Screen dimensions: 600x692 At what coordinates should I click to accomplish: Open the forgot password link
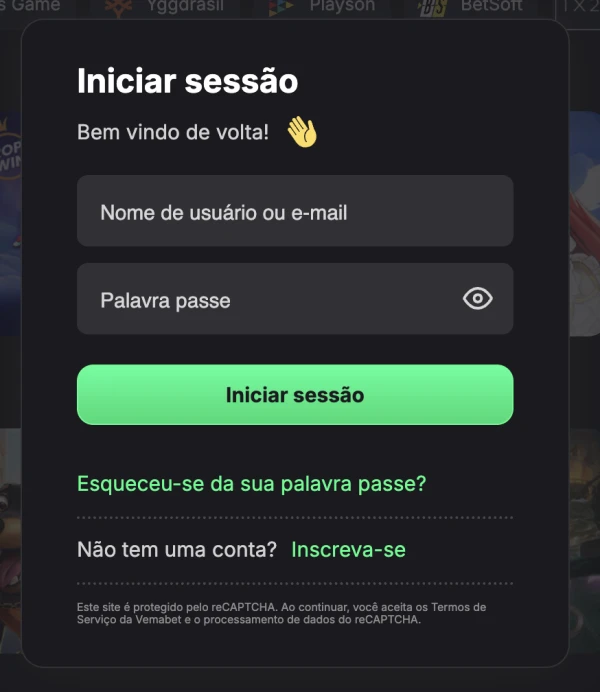pyautogui.click(x=251, y=484)
